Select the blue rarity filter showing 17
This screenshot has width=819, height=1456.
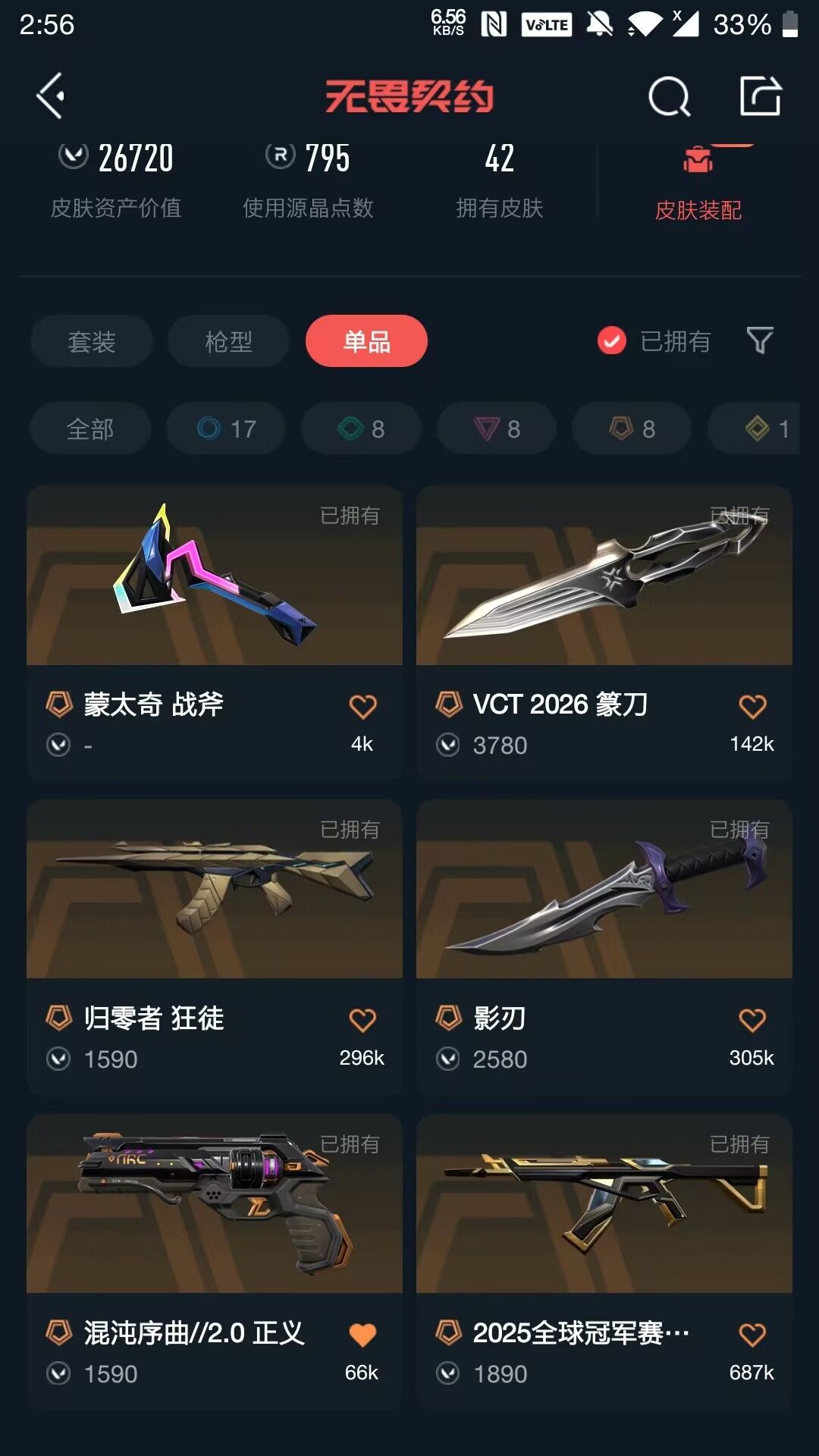pos(225,428)
